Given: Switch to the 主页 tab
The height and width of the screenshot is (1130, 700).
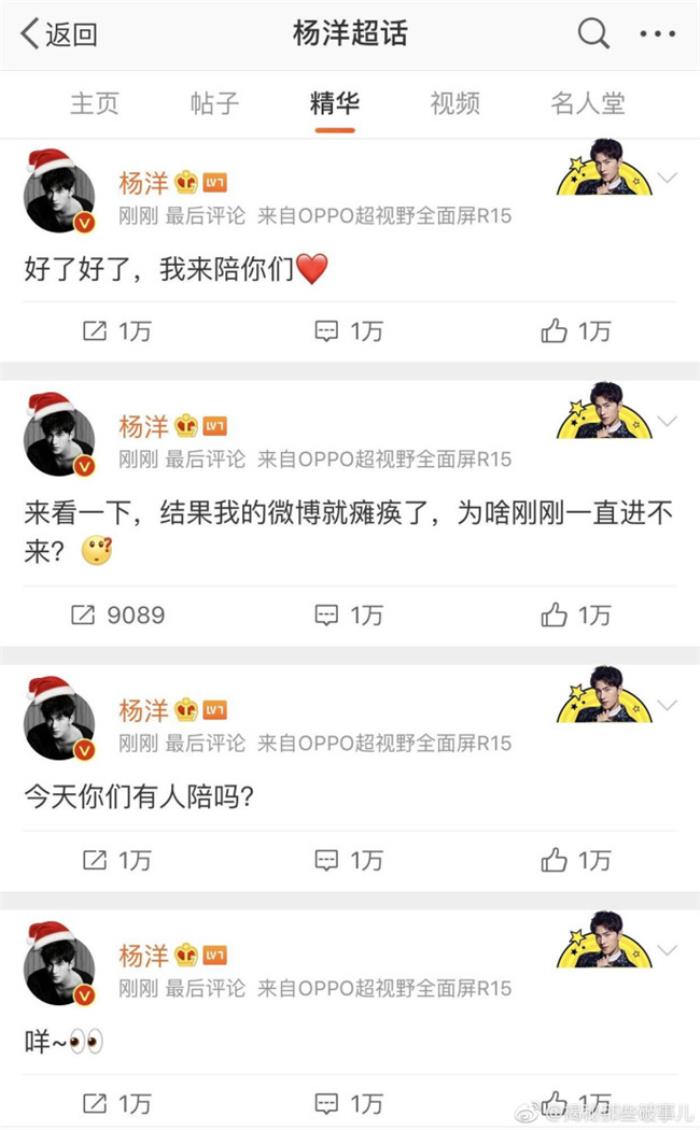Looking at the screenshot, I should point(94,103).
